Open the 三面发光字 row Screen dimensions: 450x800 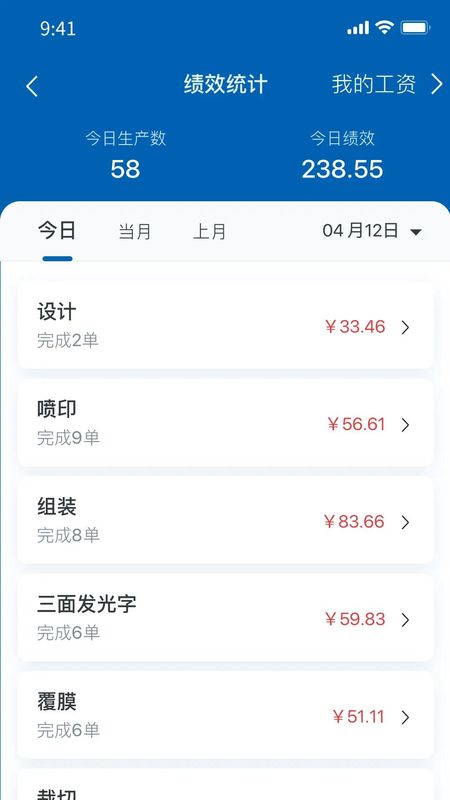tap(226, 618)
